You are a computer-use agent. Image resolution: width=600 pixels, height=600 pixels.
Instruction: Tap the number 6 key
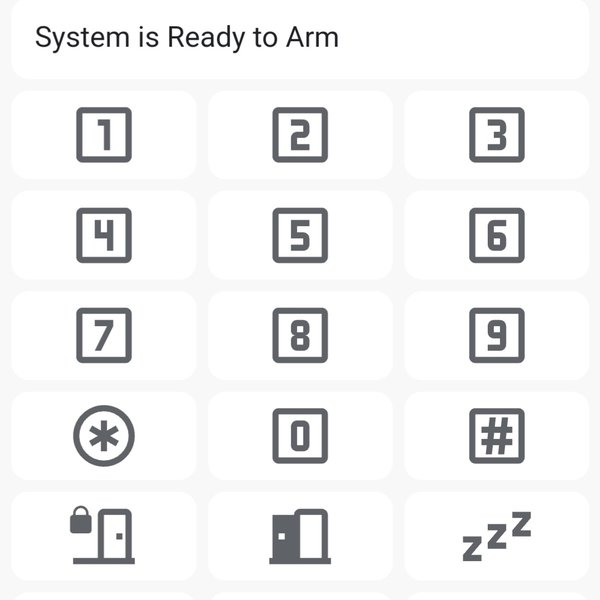click(x=497, y=235)
